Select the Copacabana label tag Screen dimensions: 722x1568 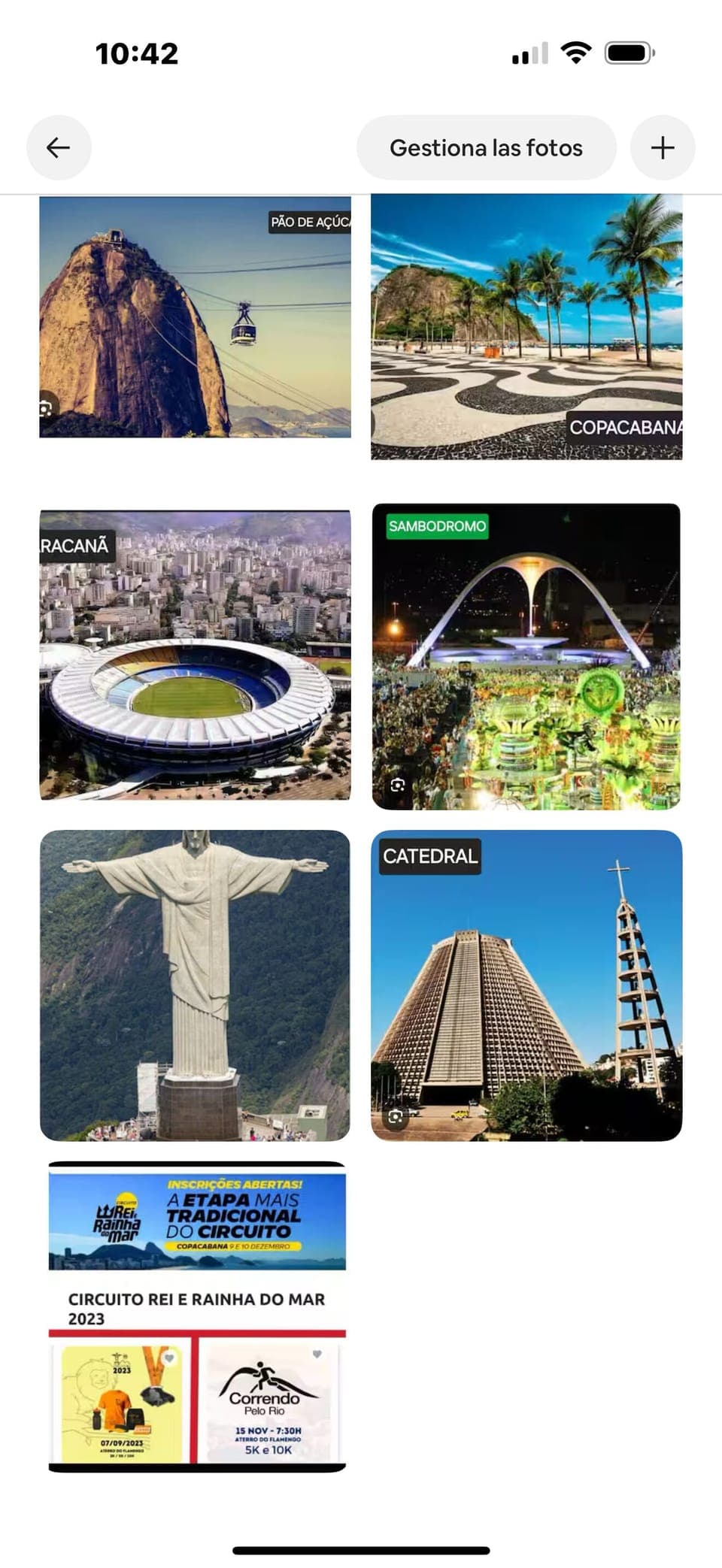point(628,428)
